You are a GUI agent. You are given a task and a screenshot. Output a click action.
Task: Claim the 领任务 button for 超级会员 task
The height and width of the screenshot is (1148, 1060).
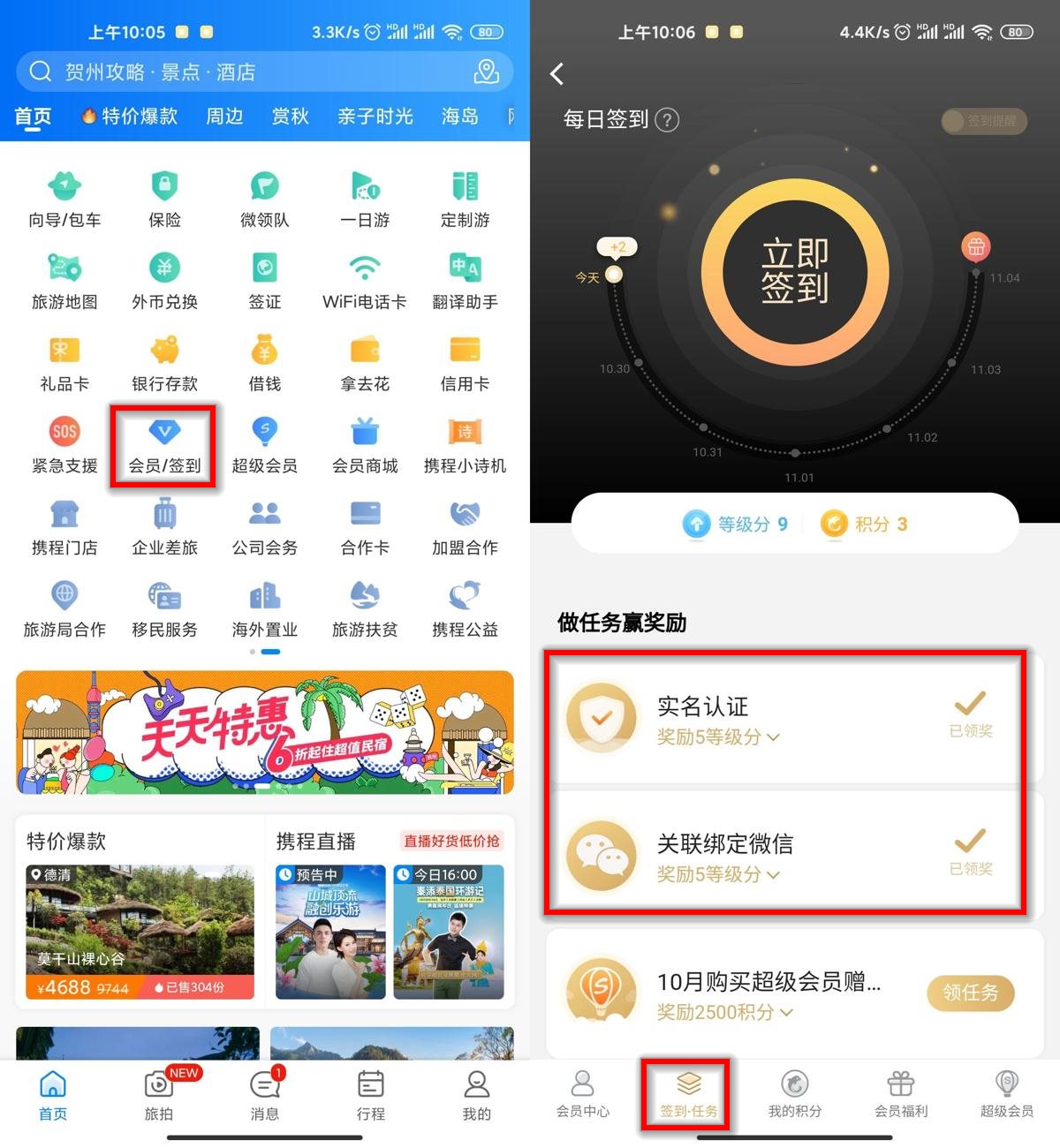coord(970,993)
